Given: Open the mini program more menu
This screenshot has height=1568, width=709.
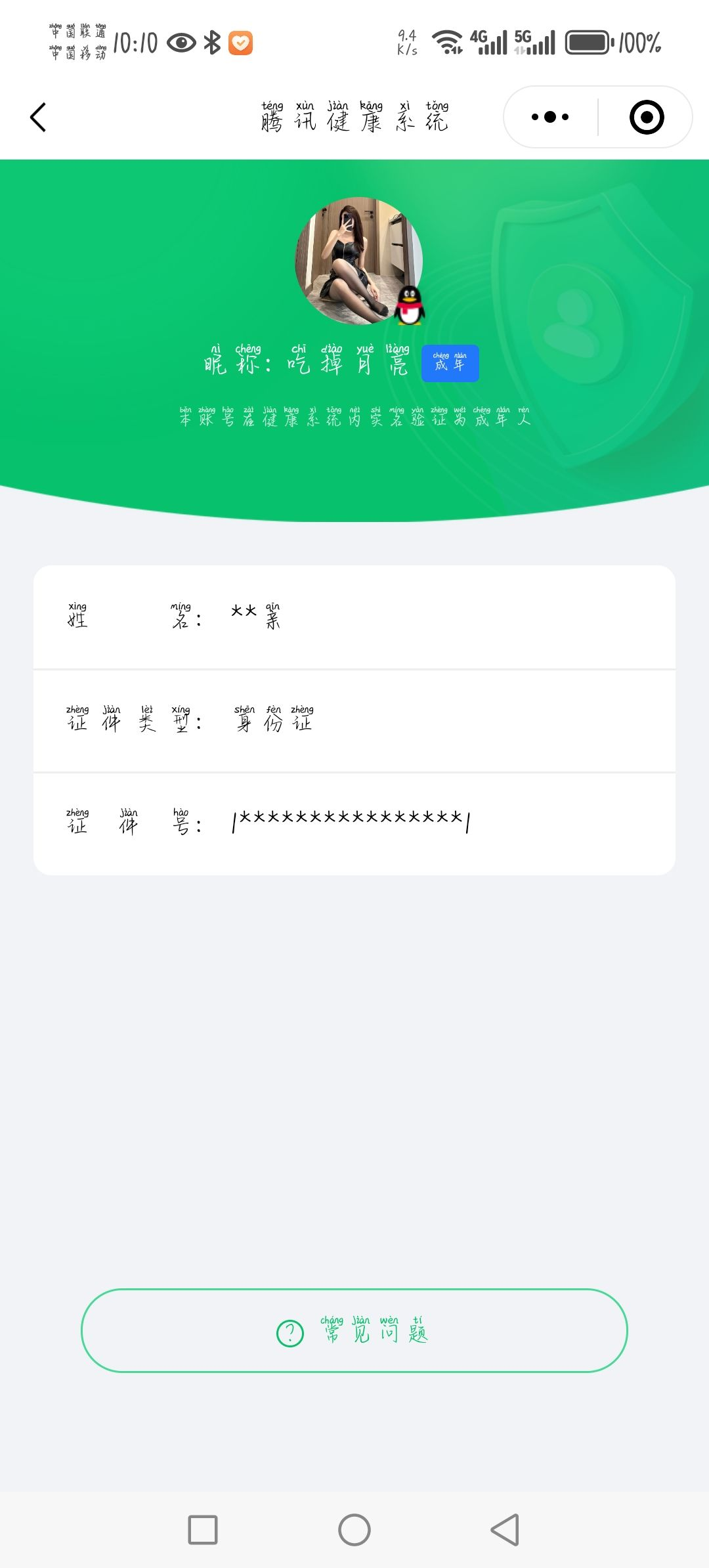Looking at the screenshot, I should click(x=550, y=118).
